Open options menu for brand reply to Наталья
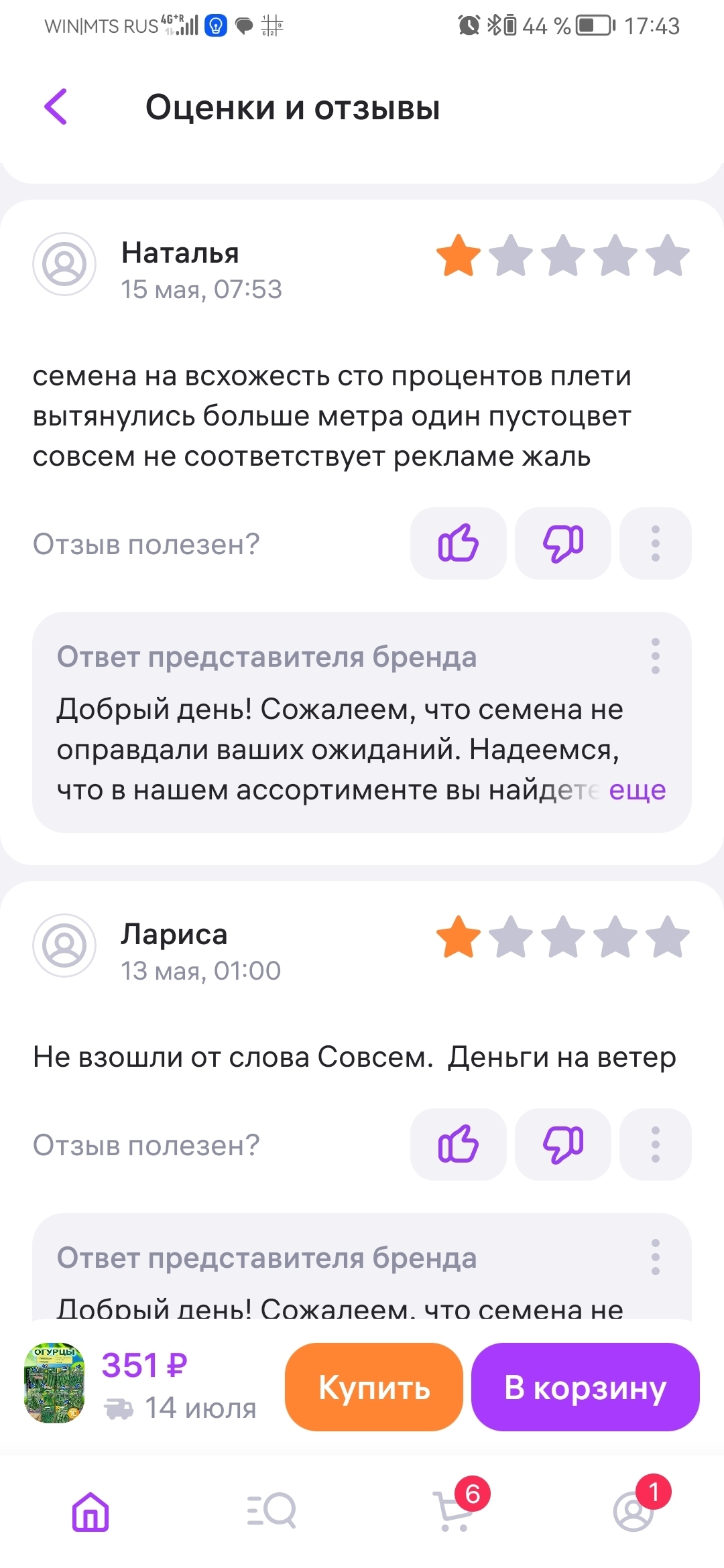Viewport: 724px width, 1568px height. (x=656, y=656)
